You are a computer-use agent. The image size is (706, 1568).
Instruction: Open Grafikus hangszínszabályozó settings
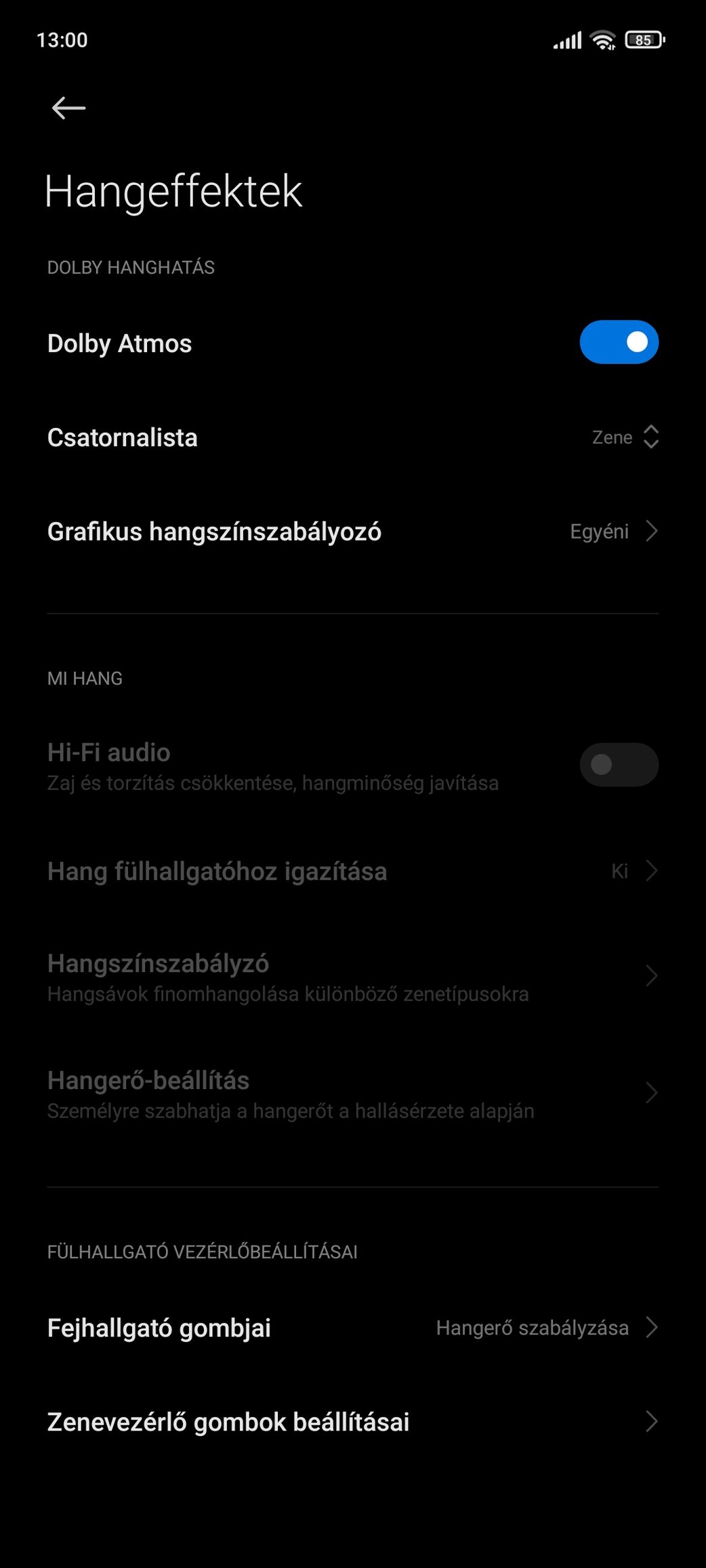pyautogui.click(x=353, y=532)
